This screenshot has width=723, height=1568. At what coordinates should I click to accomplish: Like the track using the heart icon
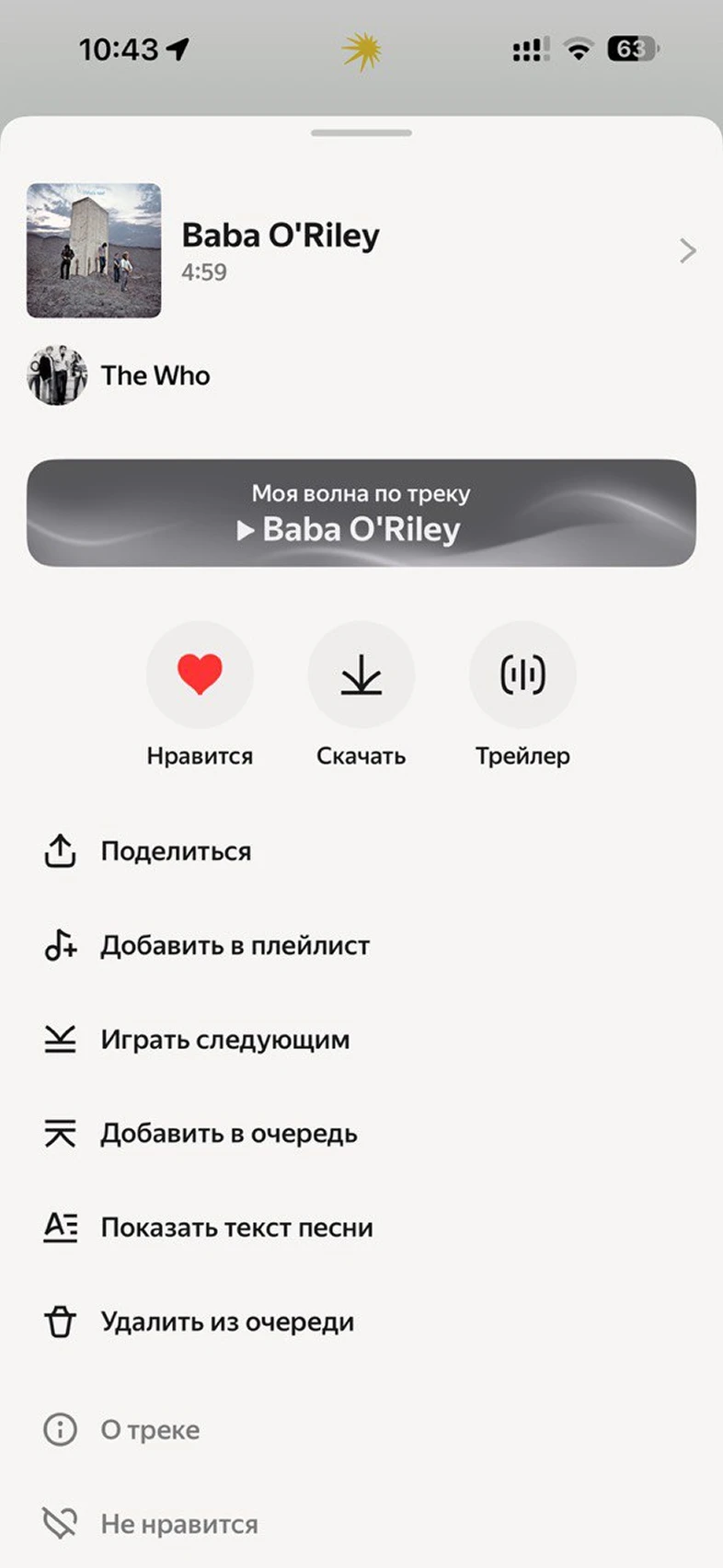tap(201, 674)
